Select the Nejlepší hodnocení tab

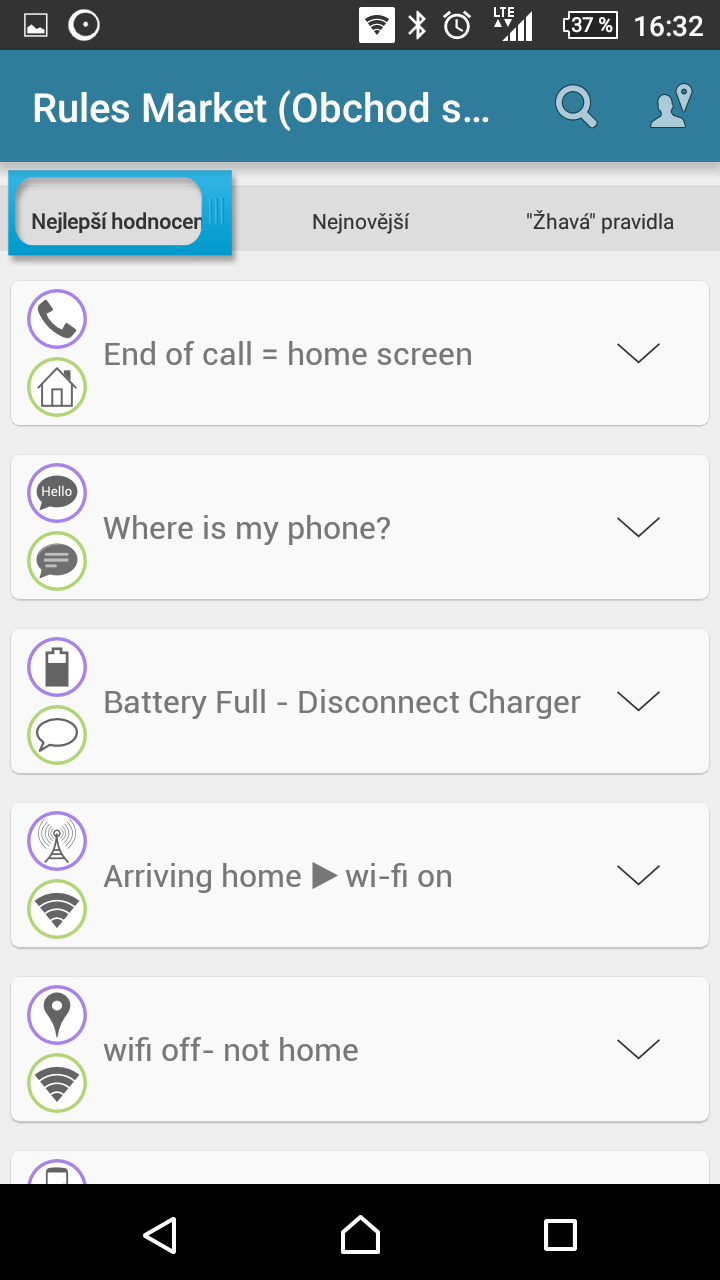click(x=120, y=213)
